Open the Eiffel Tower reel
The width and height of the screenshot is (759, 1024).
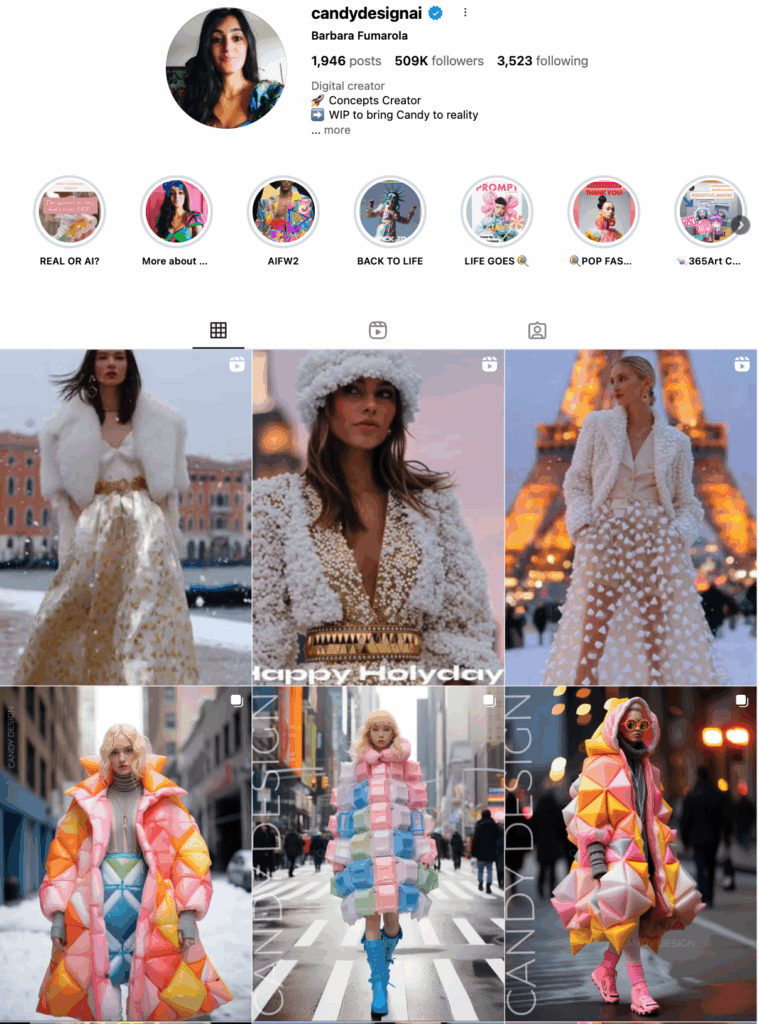(x=631, y=517)
